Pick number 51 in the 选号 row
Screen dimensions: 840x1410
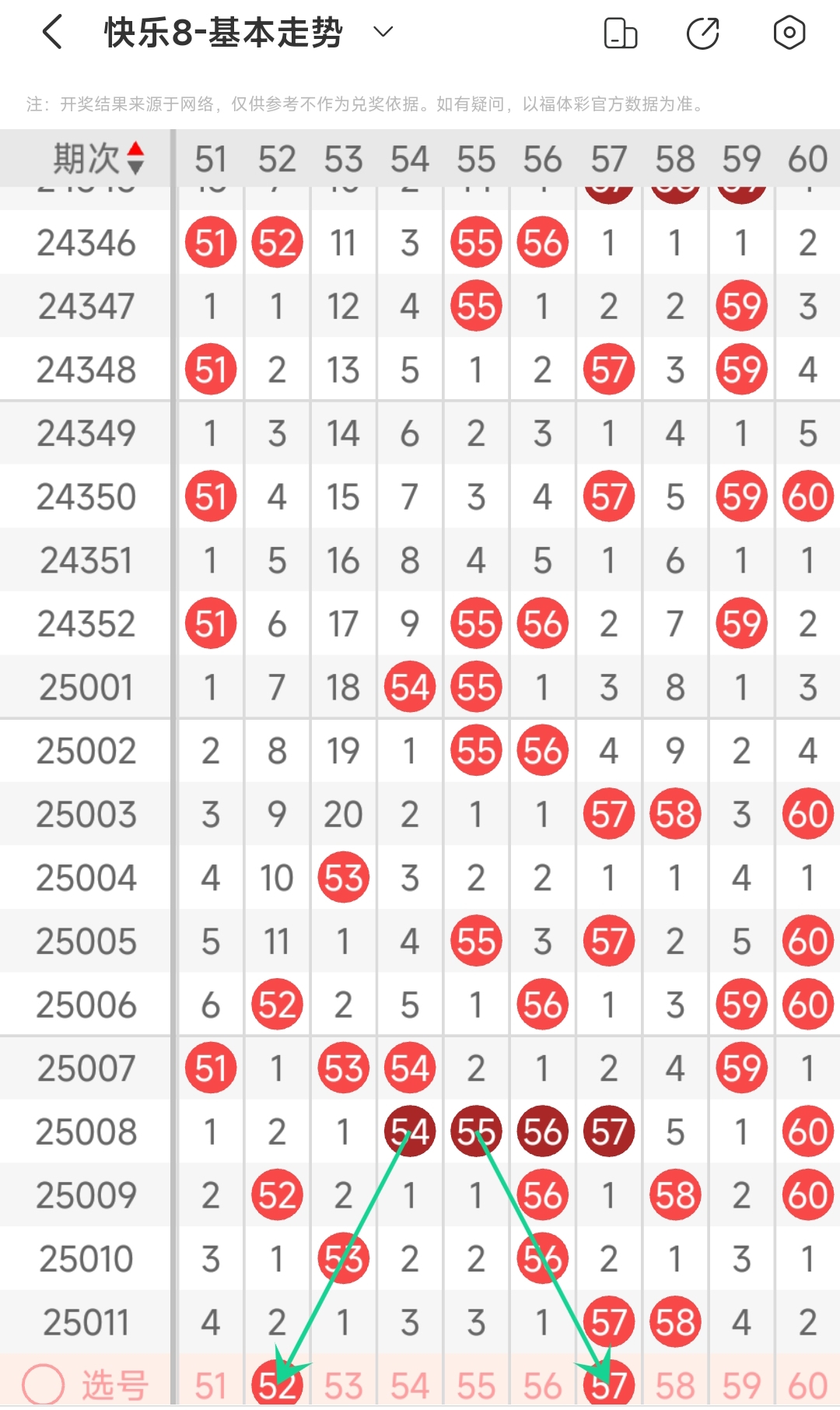coord(211,1386)
